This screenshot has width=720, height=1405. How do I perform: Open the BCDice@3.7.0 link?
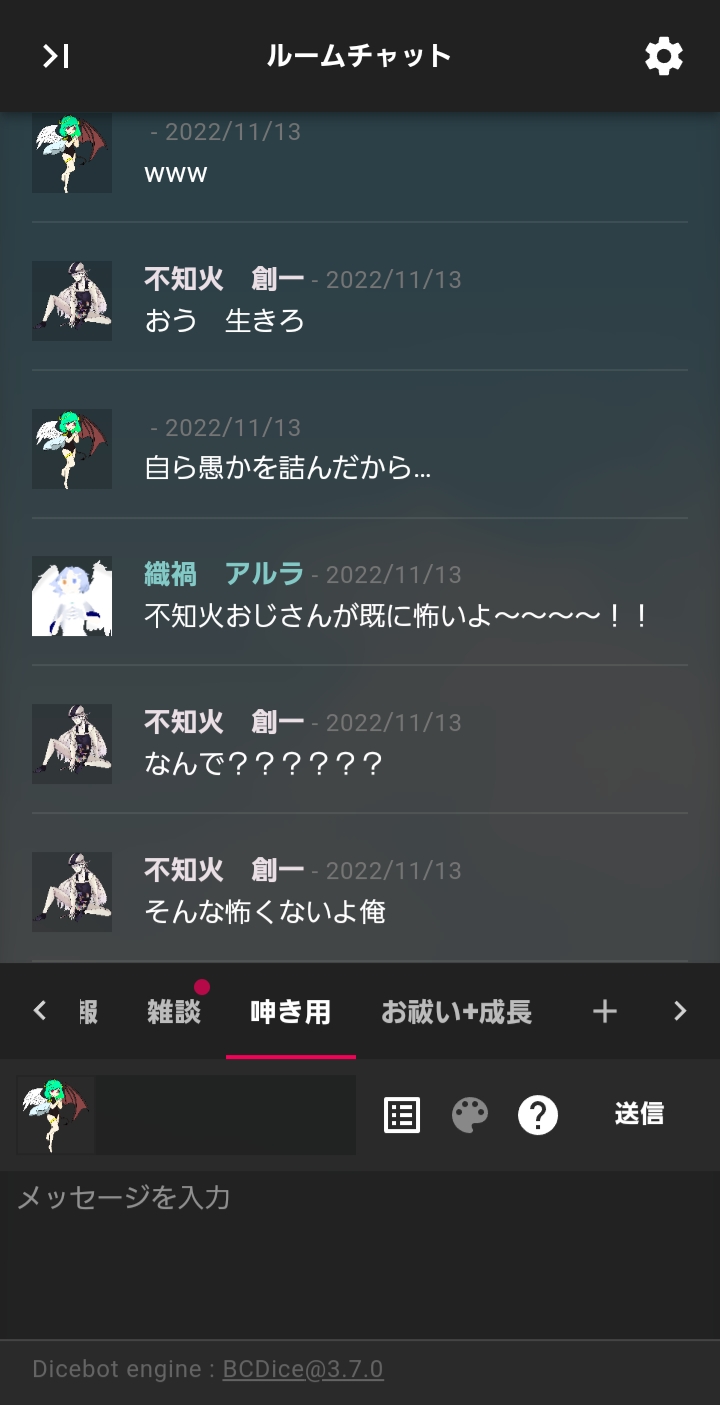[303, 1369]
